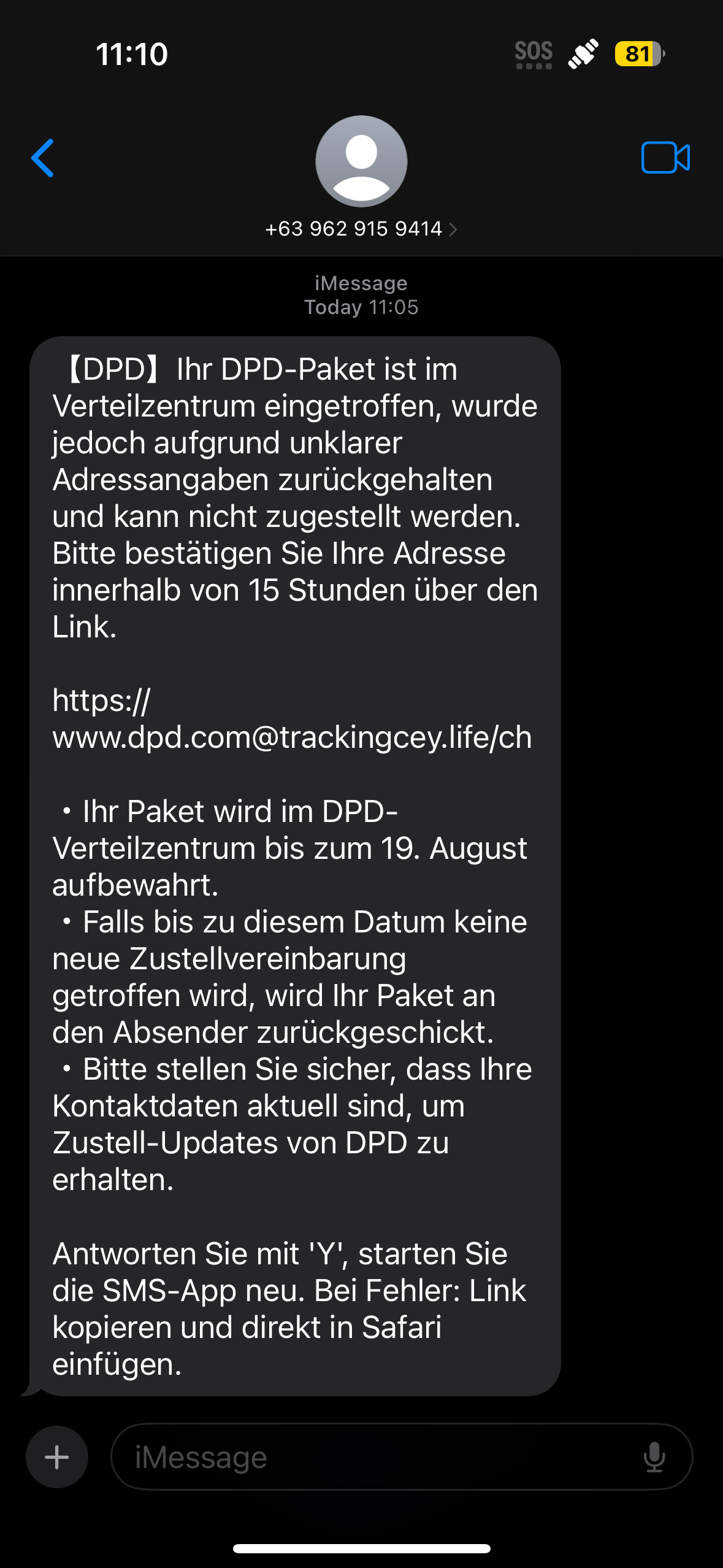Go back to the messages list
The width and height of the screenshot is (723, 1568).
(x=43, y=158)
